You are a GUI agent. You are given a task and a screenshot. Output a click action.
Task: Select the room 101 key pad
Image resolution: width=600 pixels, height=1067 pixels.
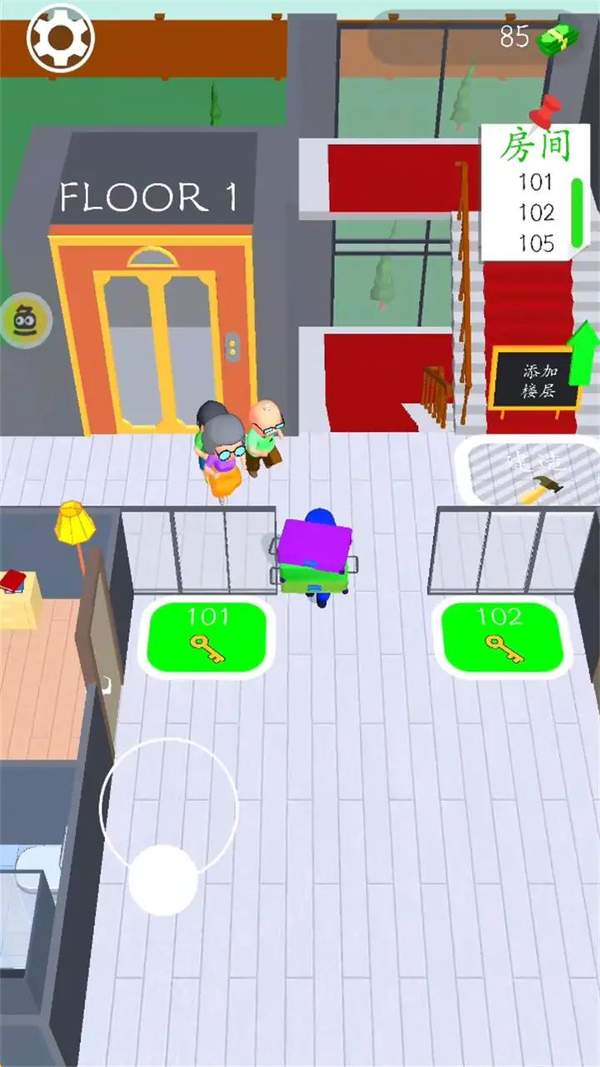(208, 637)
